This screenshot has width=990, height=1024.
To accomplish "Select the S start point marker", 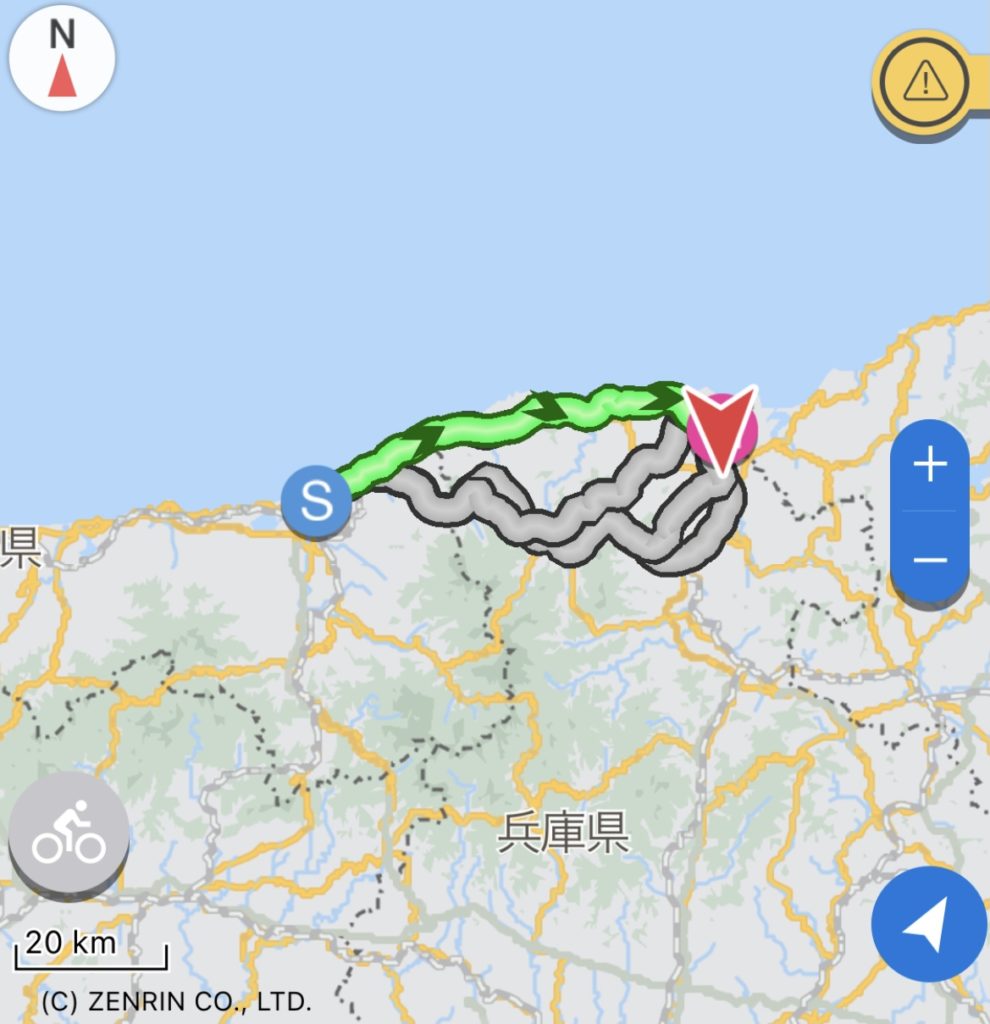I will click(x=316, y=501).
